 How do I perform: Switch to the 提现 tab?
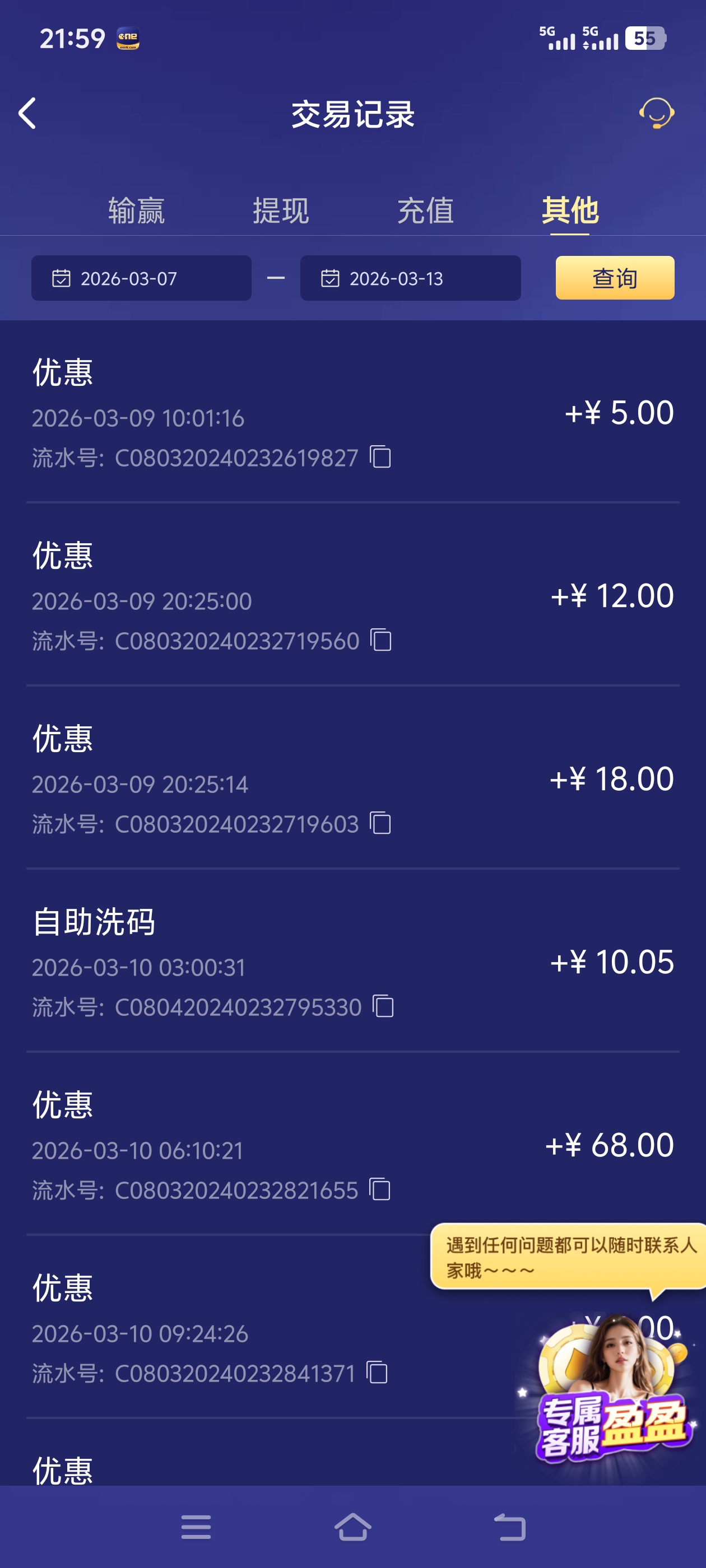pyautogui.click(x=281, y=211)
